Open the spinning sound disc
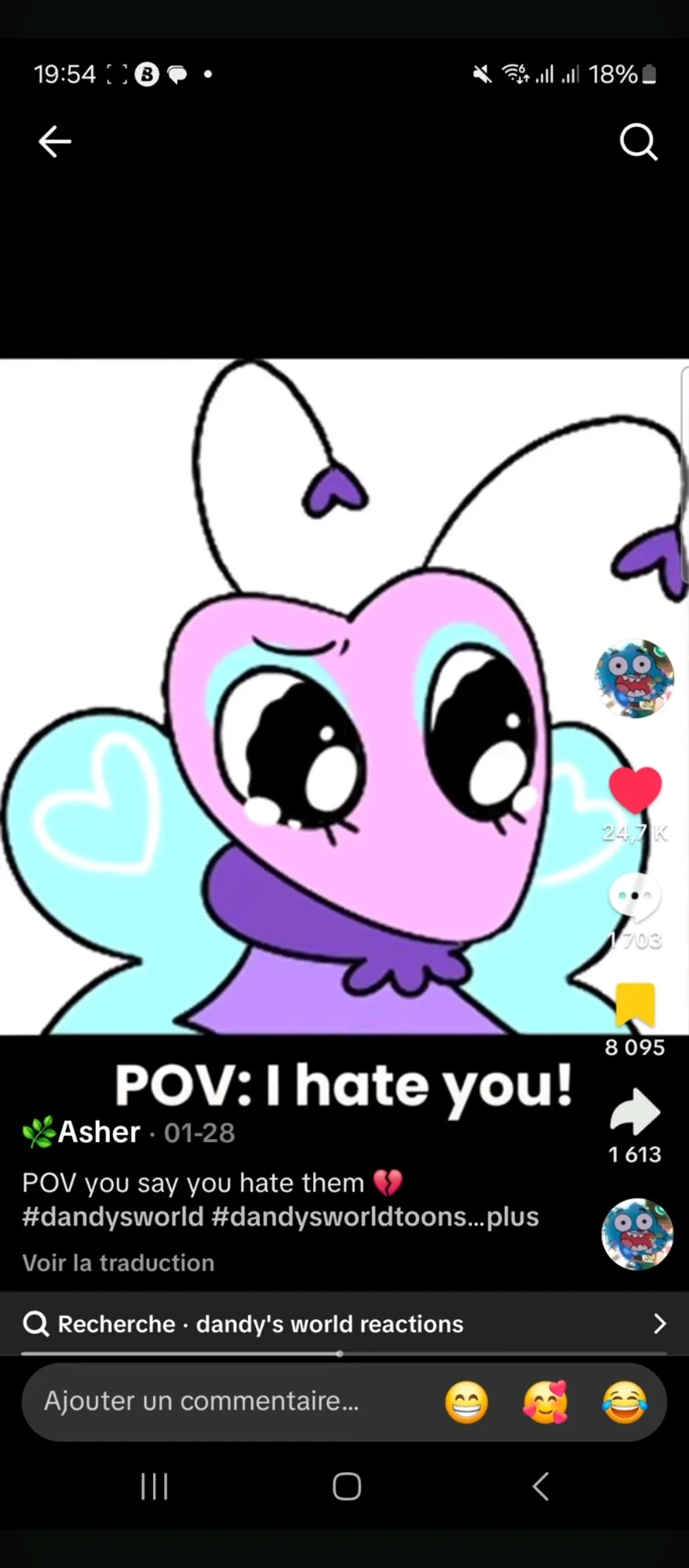 [x=636, y=1234]
